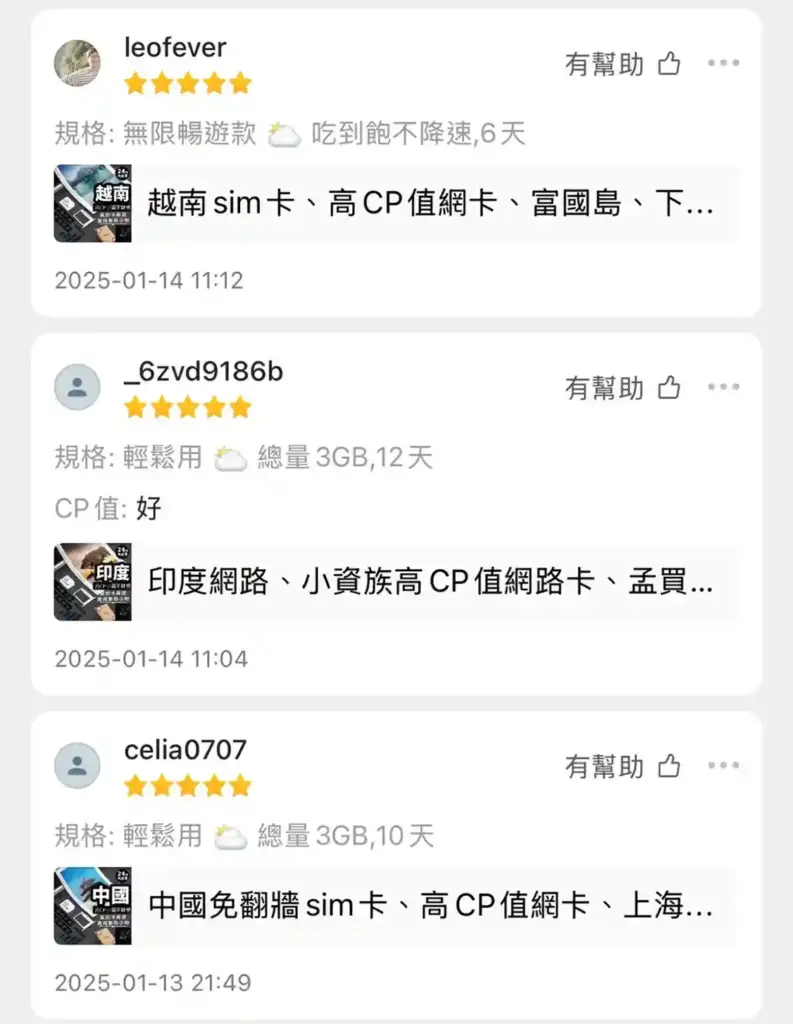
Task: Open the more options menu on leofever's review
Action: click(x=724, y=62)
